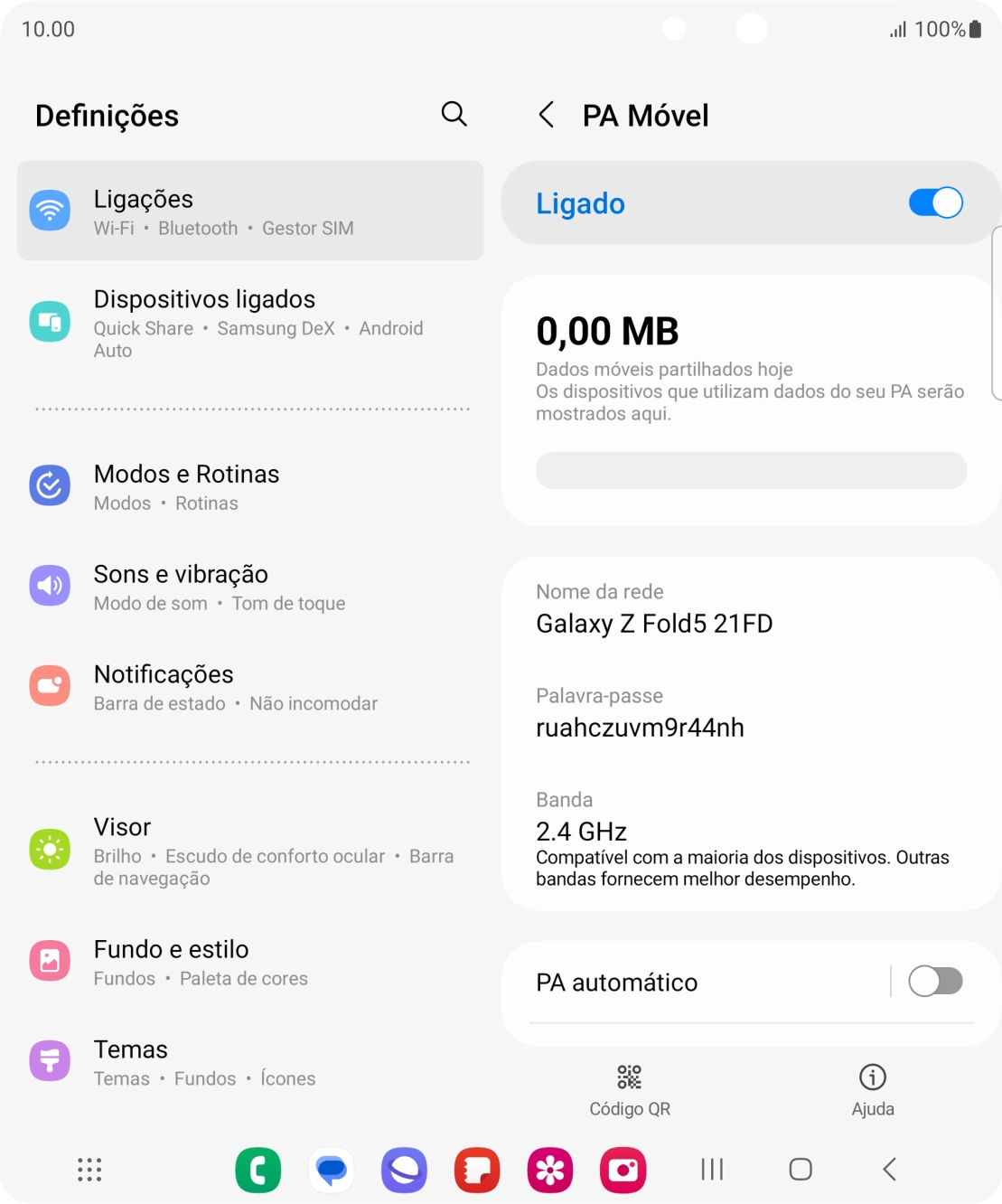1002x1204 pixels.
Task: Click the search magnifier in Definições
Action: [455, 114]
